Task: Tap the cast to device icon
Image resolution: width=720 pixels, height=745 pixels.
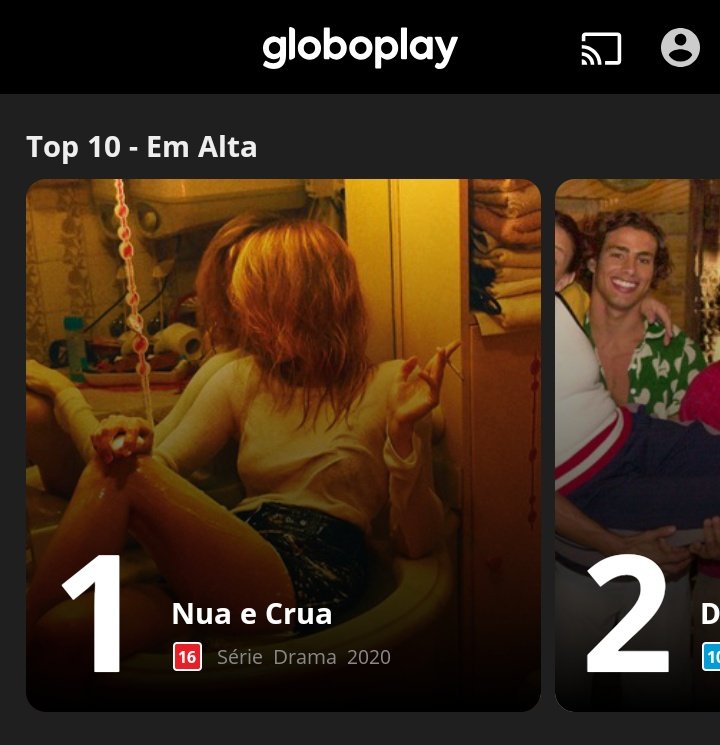Action: click(x=601, y=48)
